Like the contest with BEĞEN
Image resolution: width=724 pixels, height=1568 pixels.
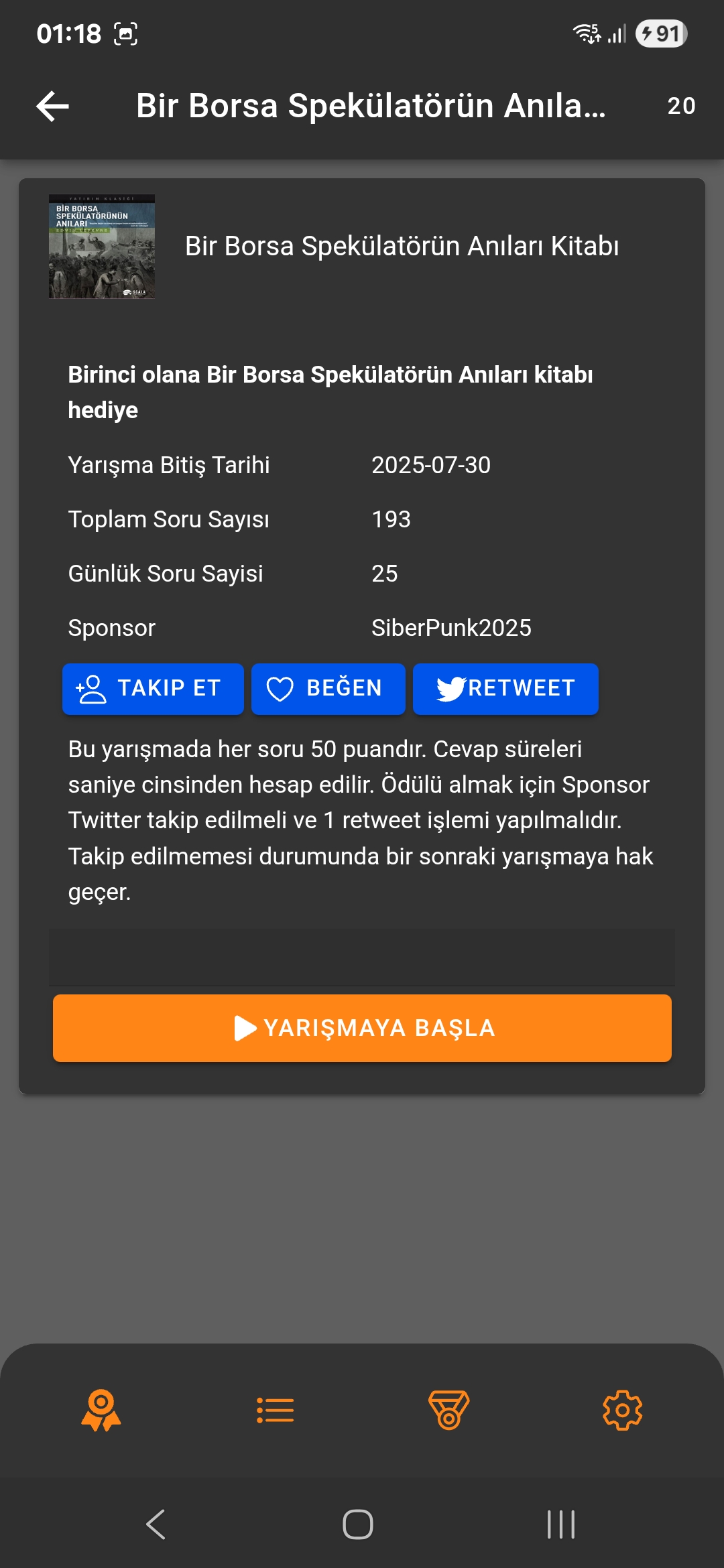click(328, 689)
